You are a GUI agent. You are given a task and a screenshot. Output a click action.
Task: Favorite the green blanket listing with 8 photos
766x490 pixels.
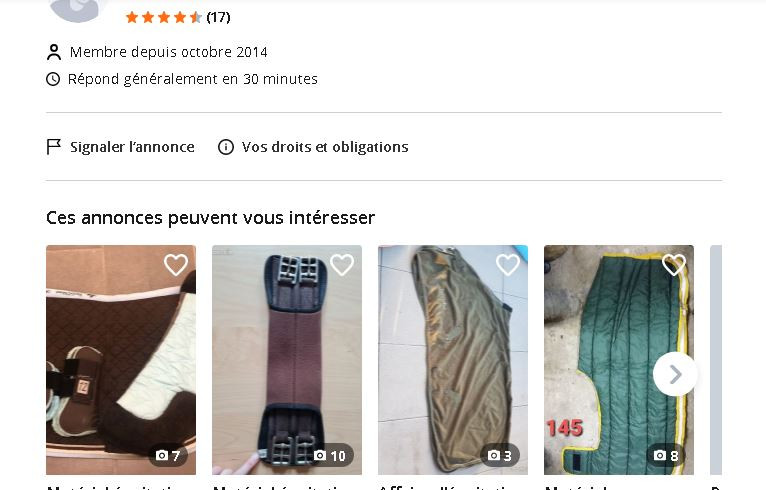(x=674, y=265)
